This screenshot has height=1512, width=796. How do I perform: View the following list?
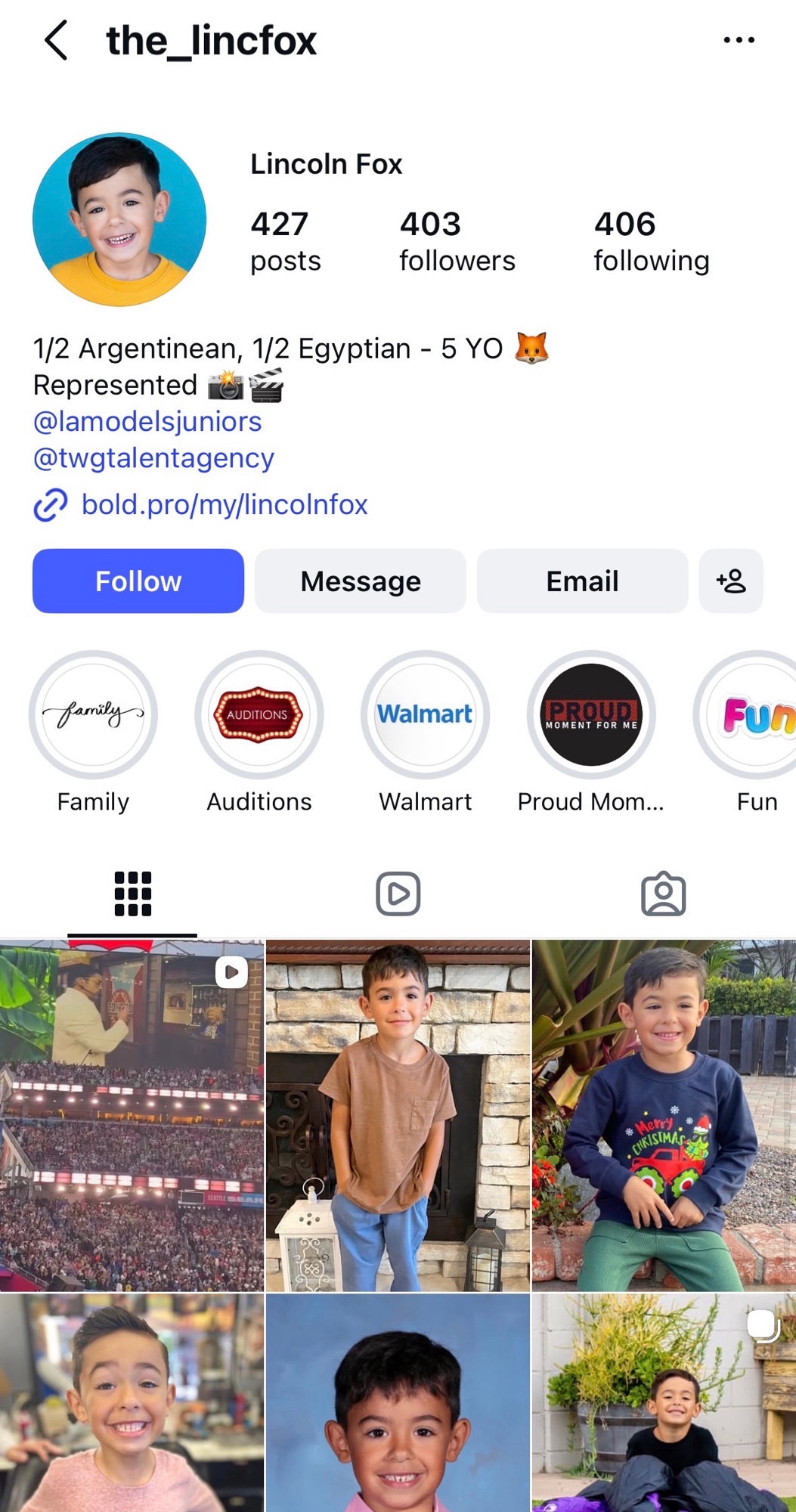pyautogui.click(x=651, y=240)
